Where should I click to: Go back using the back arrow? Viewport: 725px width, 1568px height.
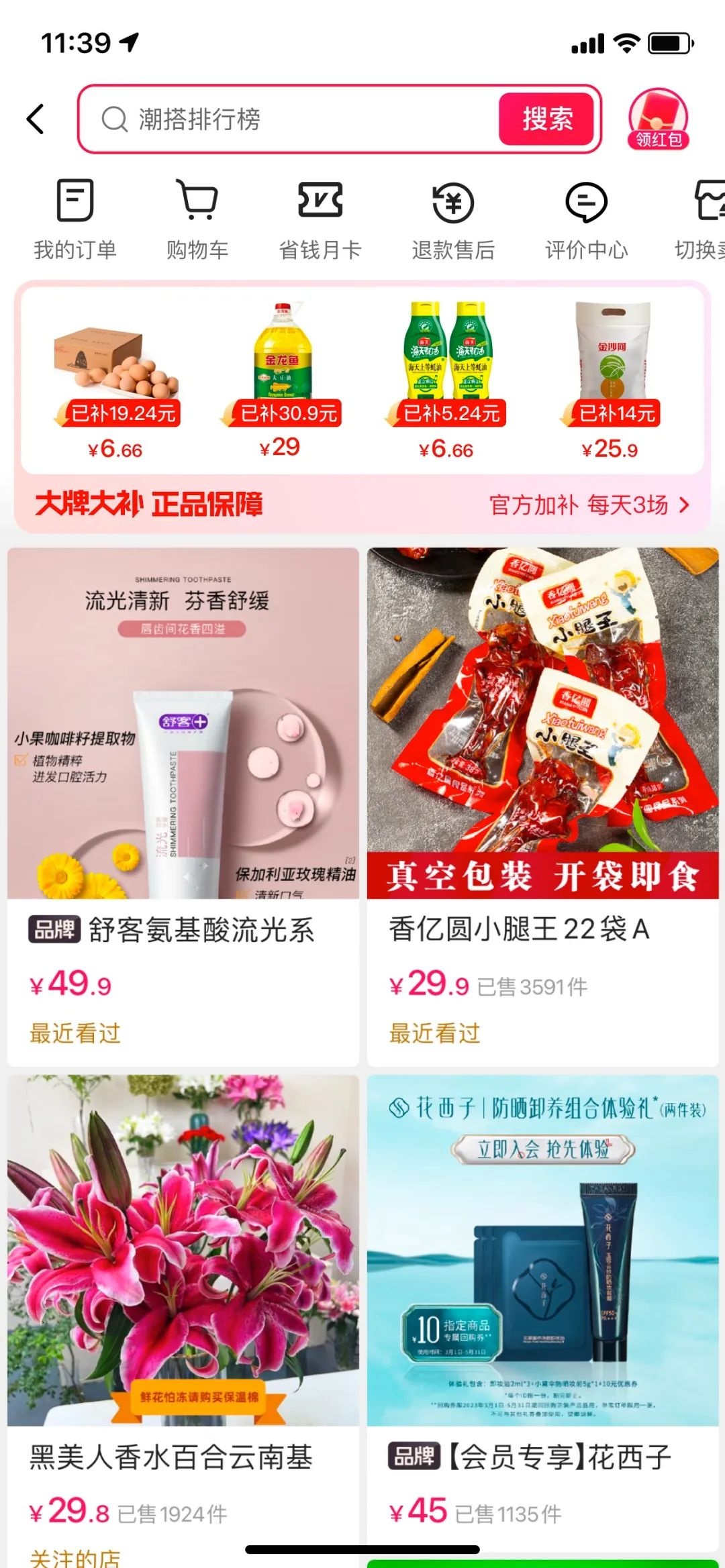click(36, 119)
